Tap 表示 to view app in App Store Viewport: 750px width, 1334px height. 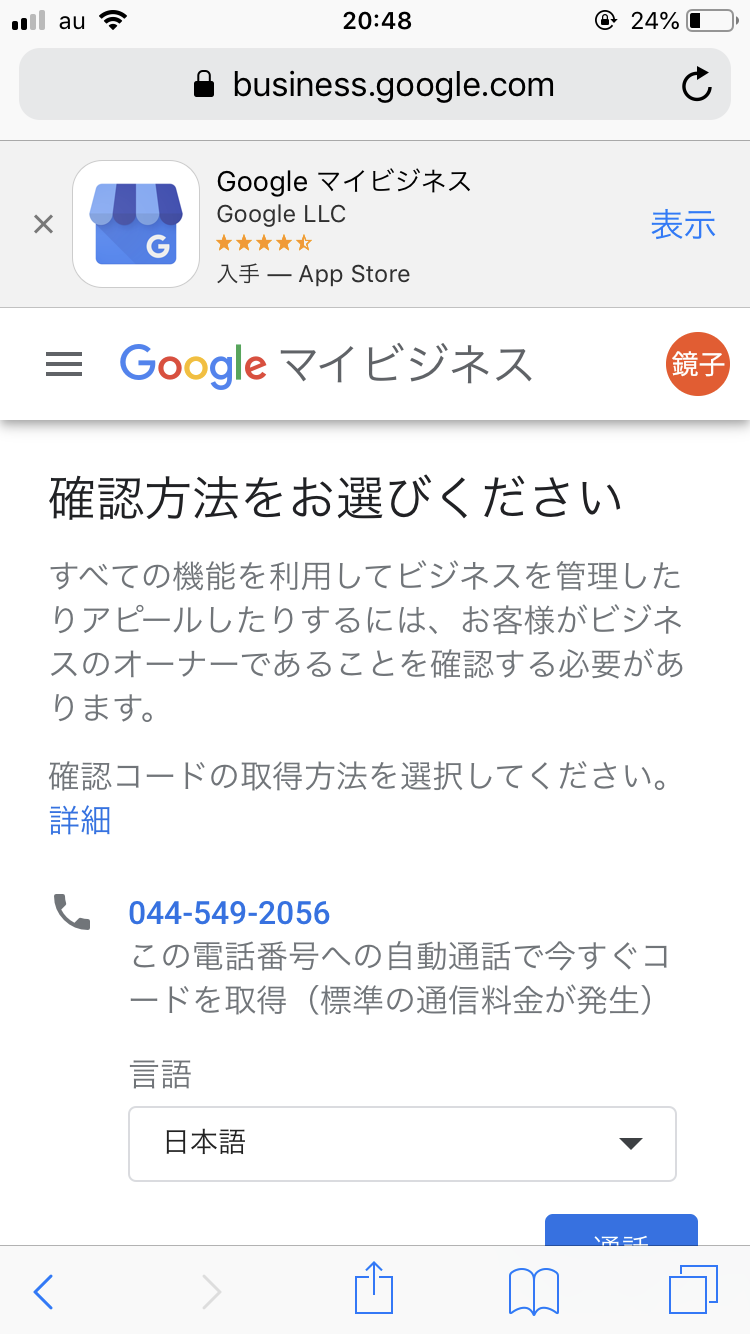[683, 225]
